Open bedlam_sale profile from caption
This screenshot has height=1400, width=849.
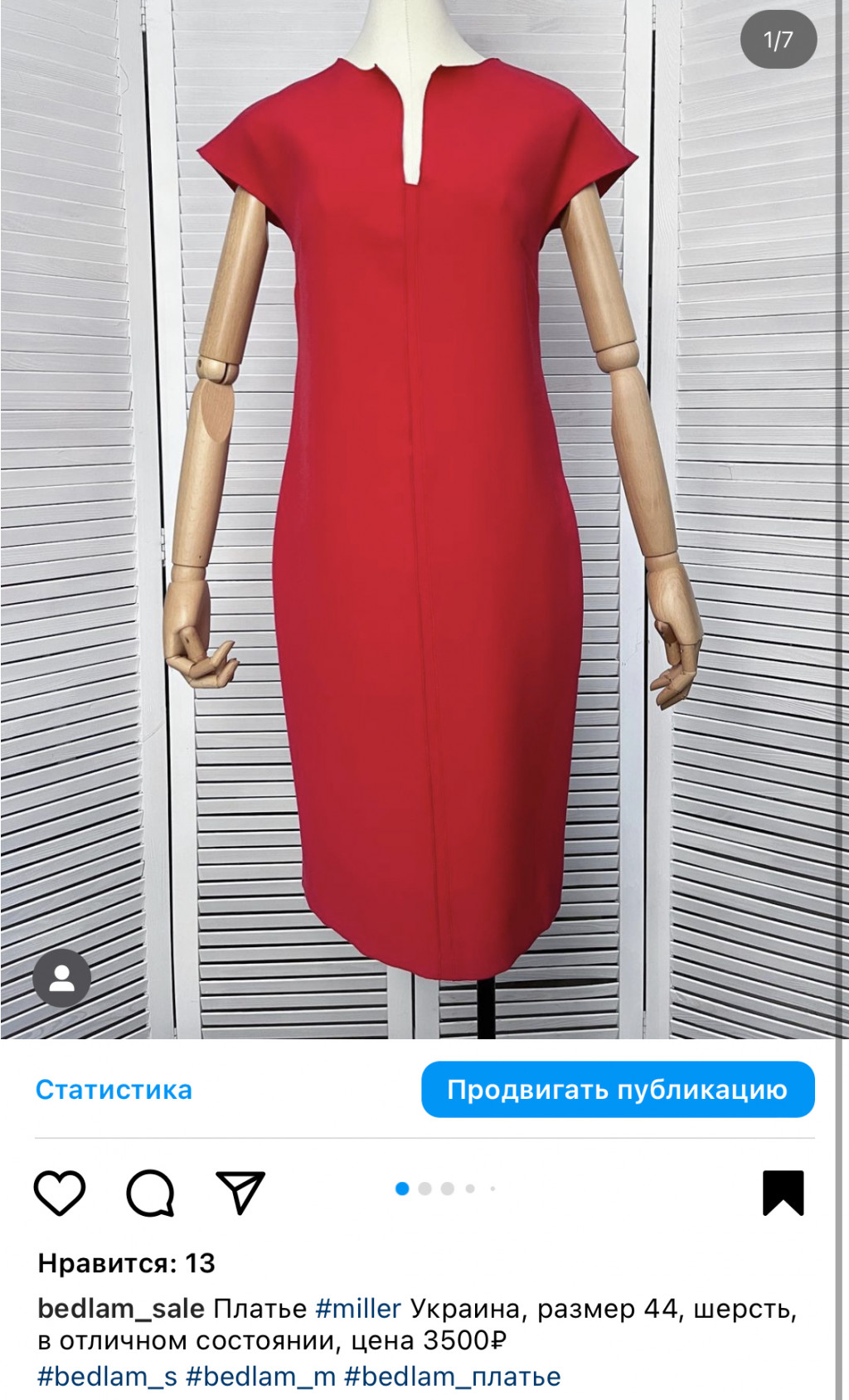tap(121, 1309)
